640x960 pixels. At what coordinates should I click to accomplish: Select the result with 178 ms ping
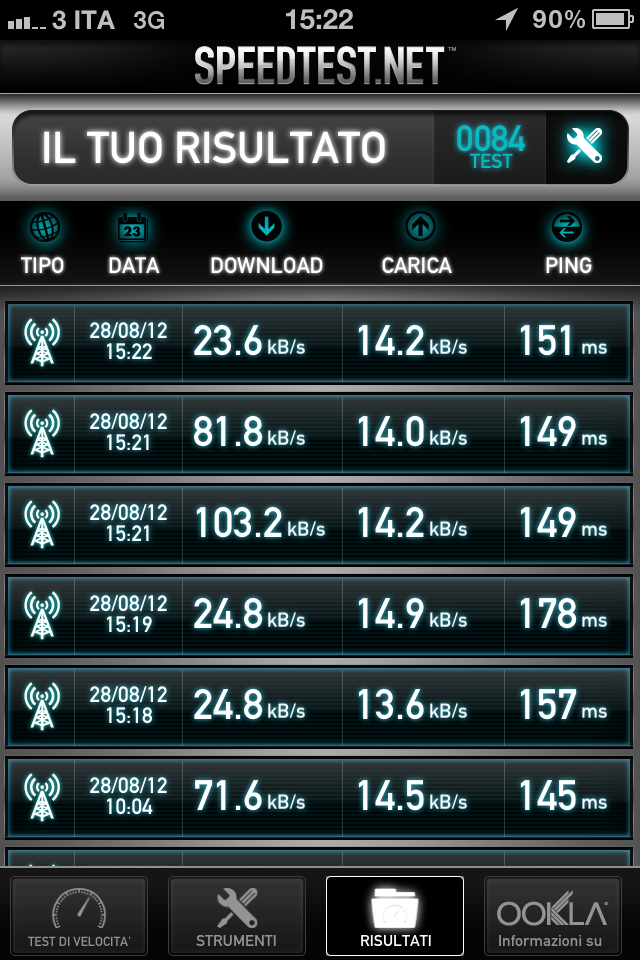click(319, 615)
